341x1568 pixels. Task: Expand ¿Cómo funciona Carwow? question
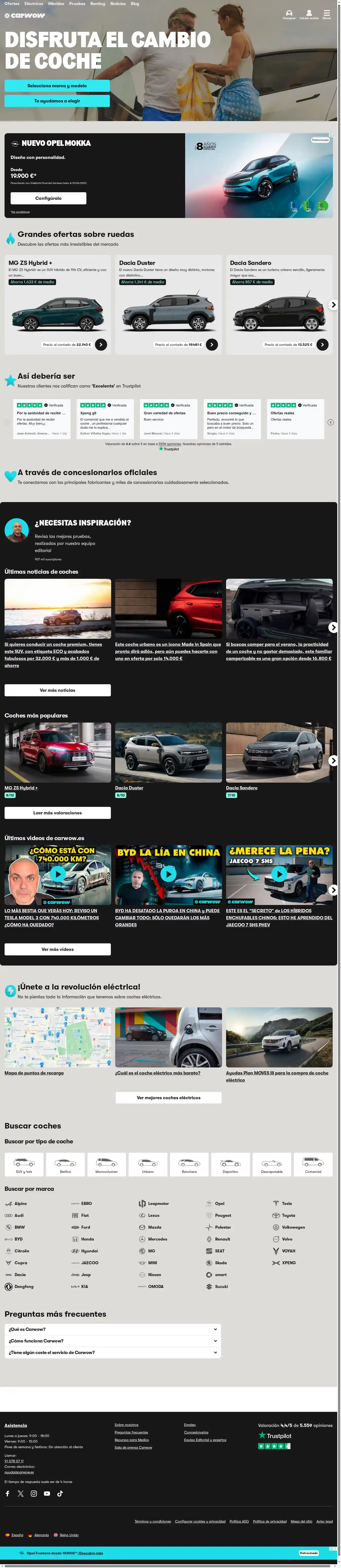pos(113,1341)
